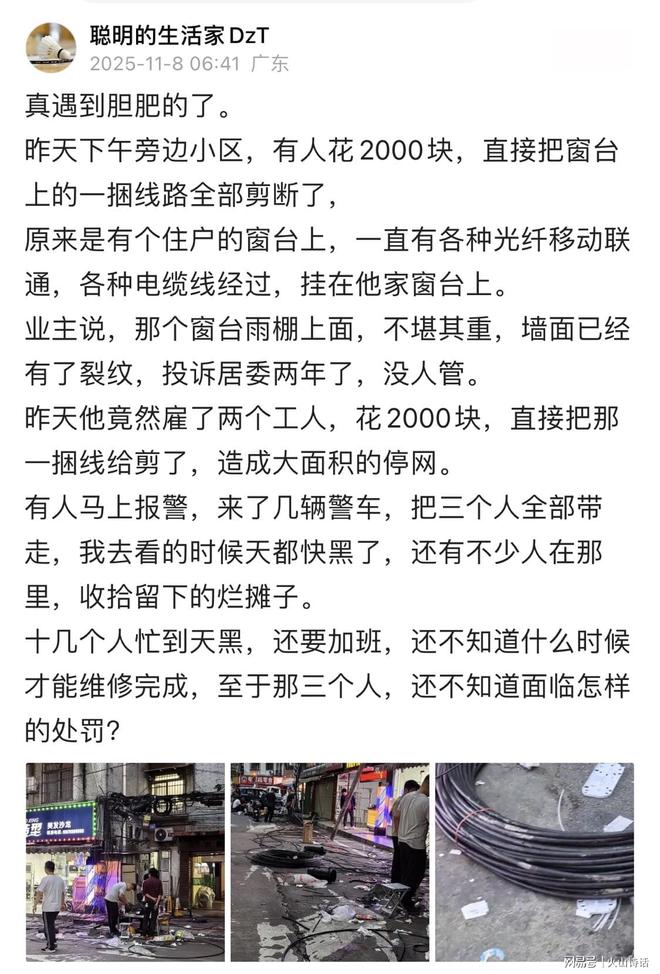The height and width of the screenshot is (974, 660).
Task: Open the profile avatar of 聪明的生活家 DzT
Action: point(50,47)
